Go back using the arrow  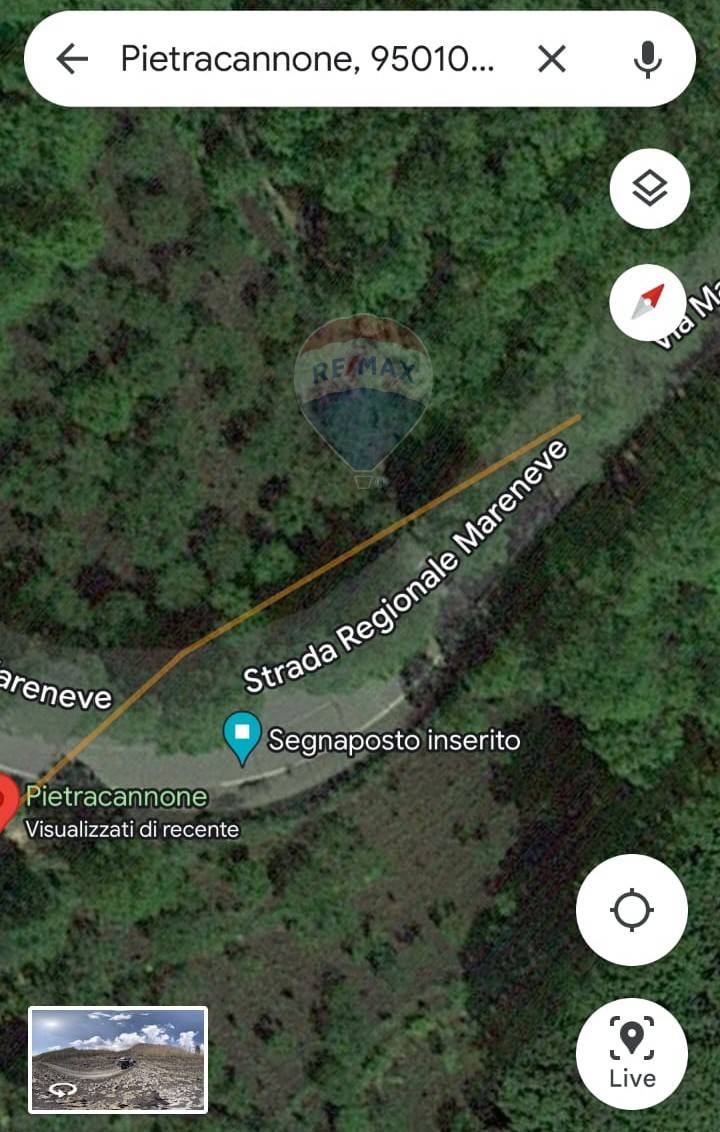pos(72,60)
